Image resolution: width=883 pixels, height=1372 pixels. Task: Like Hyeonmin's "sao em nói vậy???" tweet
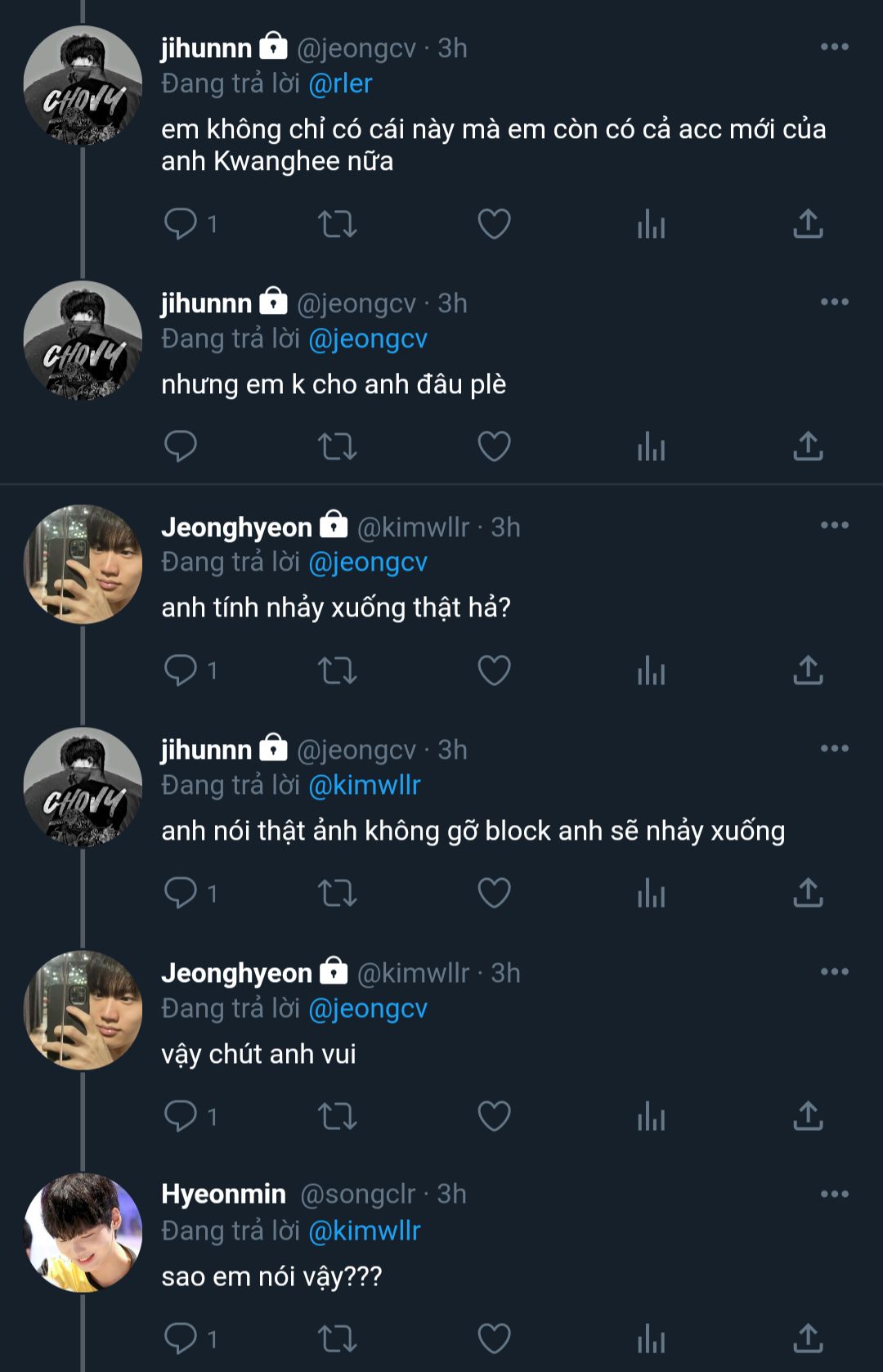coord(494,1338)
